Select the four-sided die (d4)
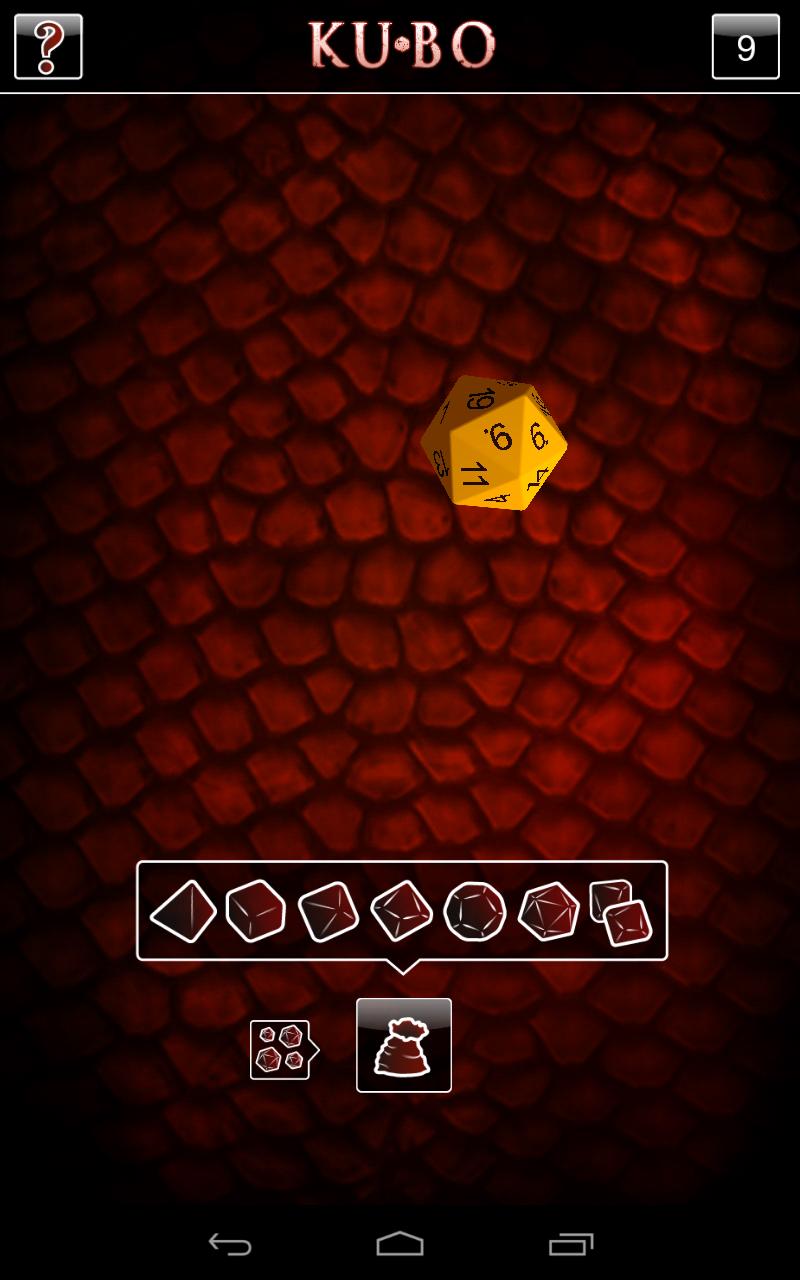 coord(183,911)
